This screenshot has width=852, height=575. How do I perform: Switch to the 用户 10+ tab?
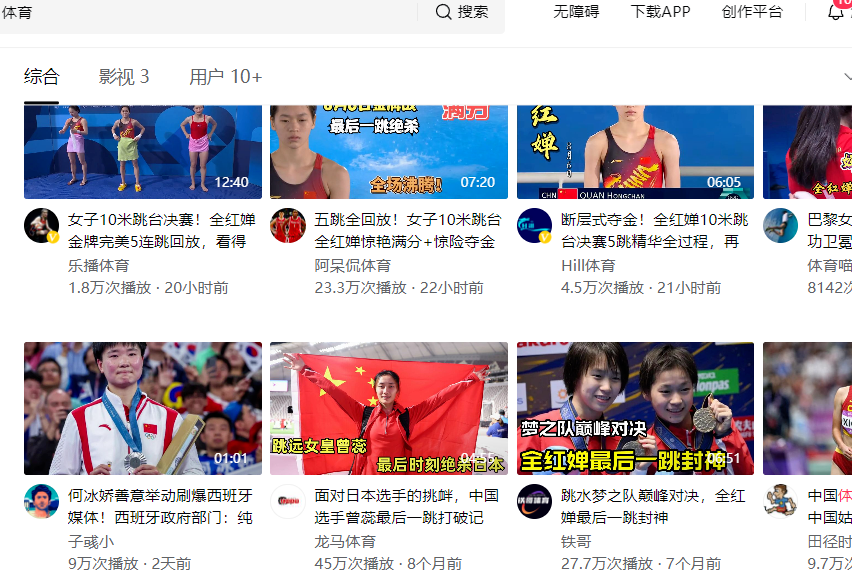tap(226, 77)
